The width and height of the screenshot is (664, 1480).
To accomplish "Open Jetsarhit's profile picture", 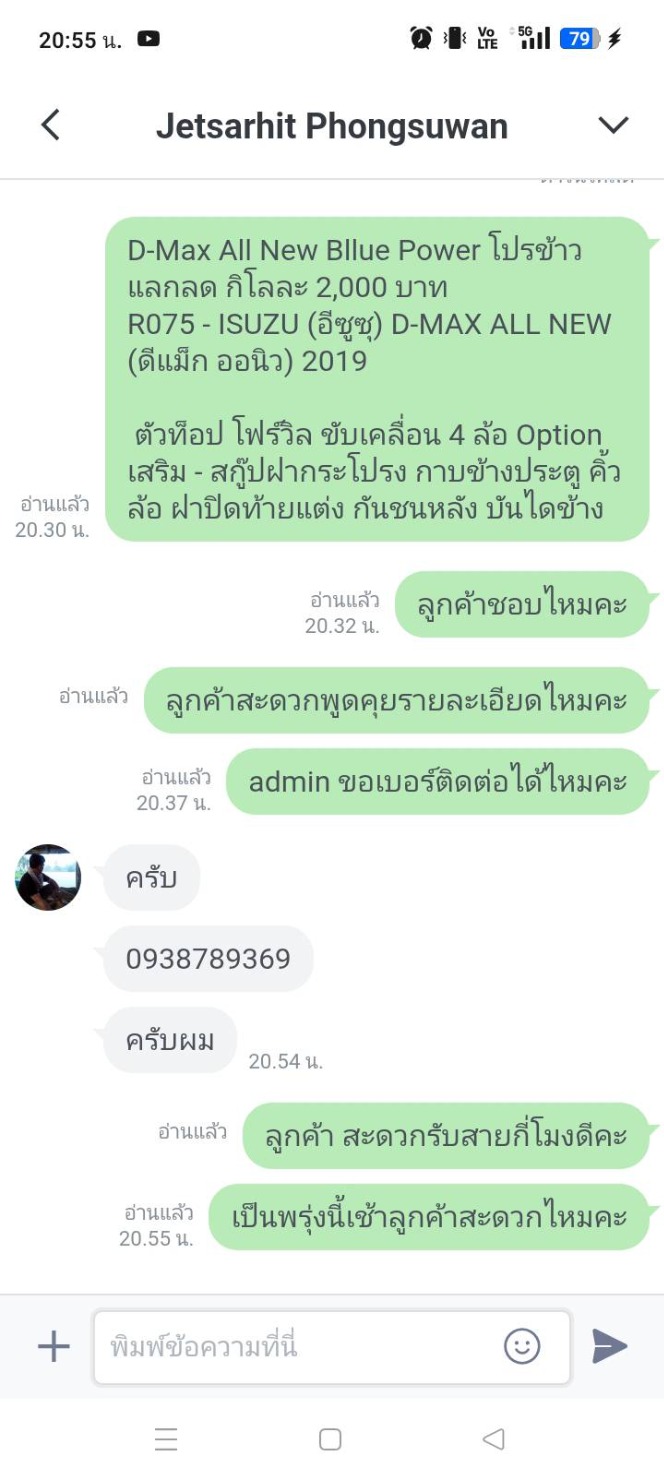I will [48, 877].
